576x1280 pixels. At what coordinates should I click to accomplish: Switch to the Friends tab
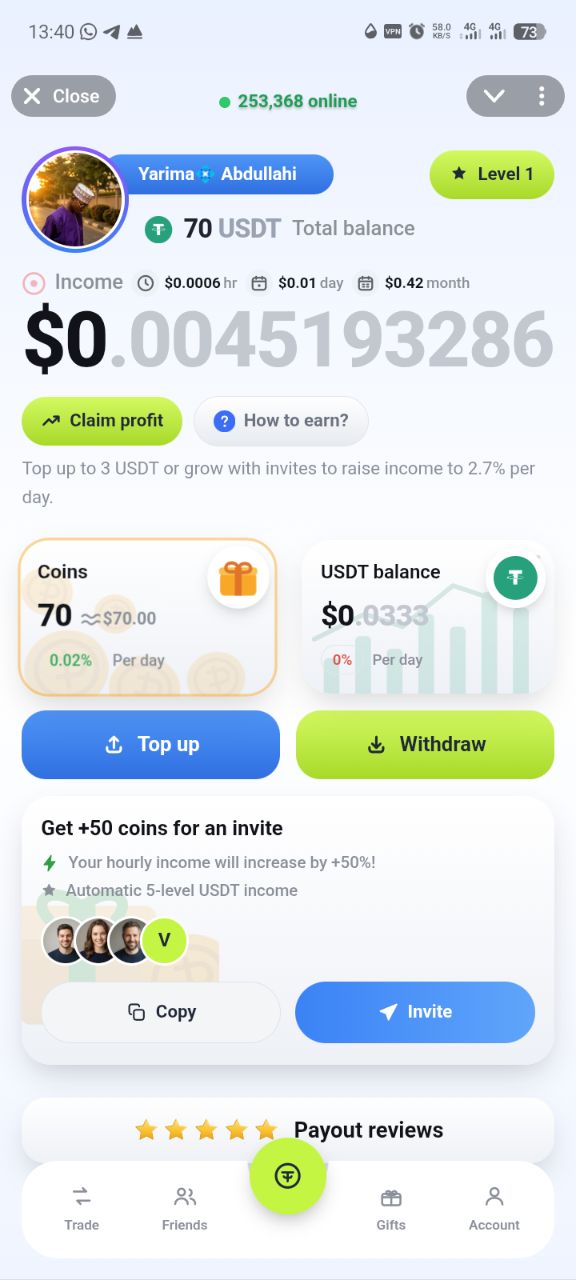click(x=185, y=1208)
